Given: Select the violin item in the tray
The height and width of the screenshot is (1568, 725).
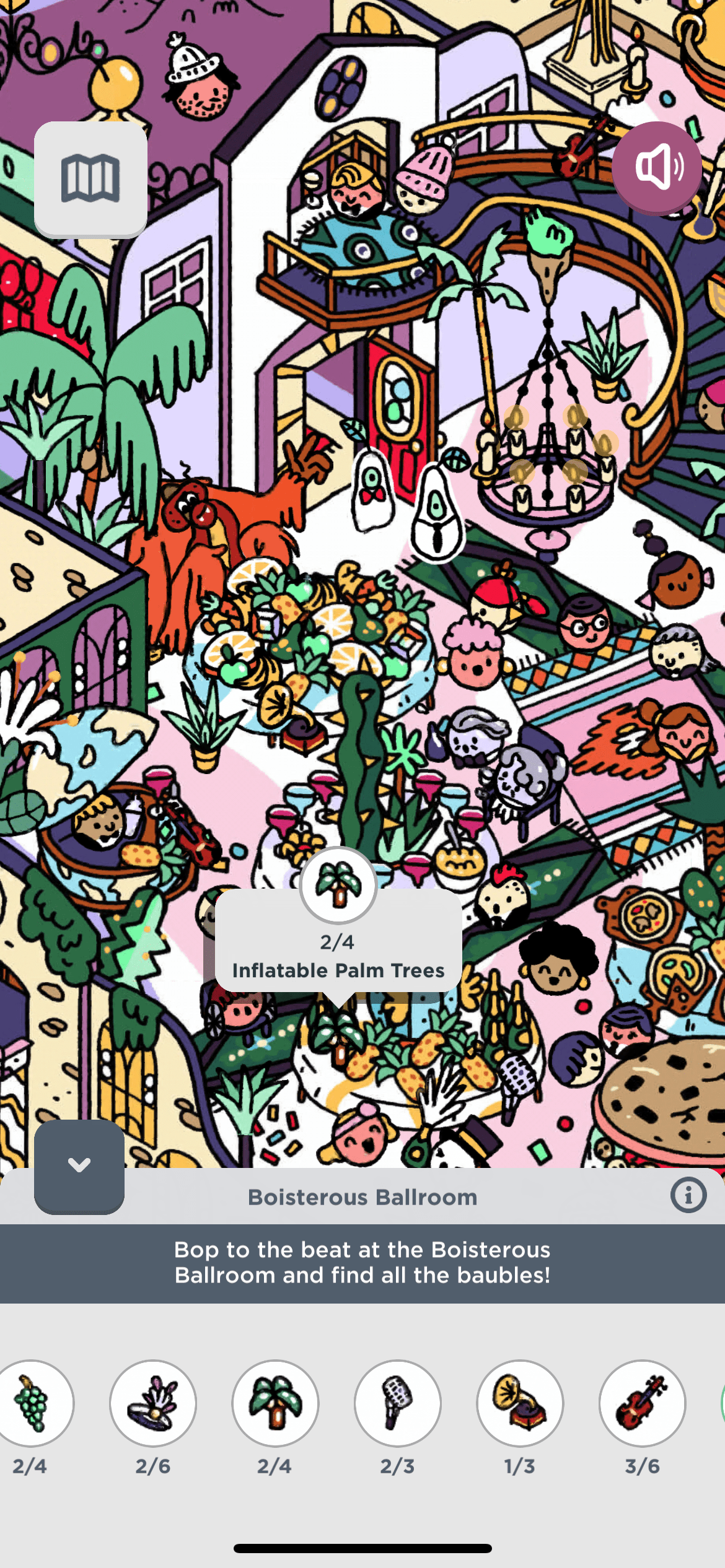Looking at the screenshot, I should click(642, 1403).
